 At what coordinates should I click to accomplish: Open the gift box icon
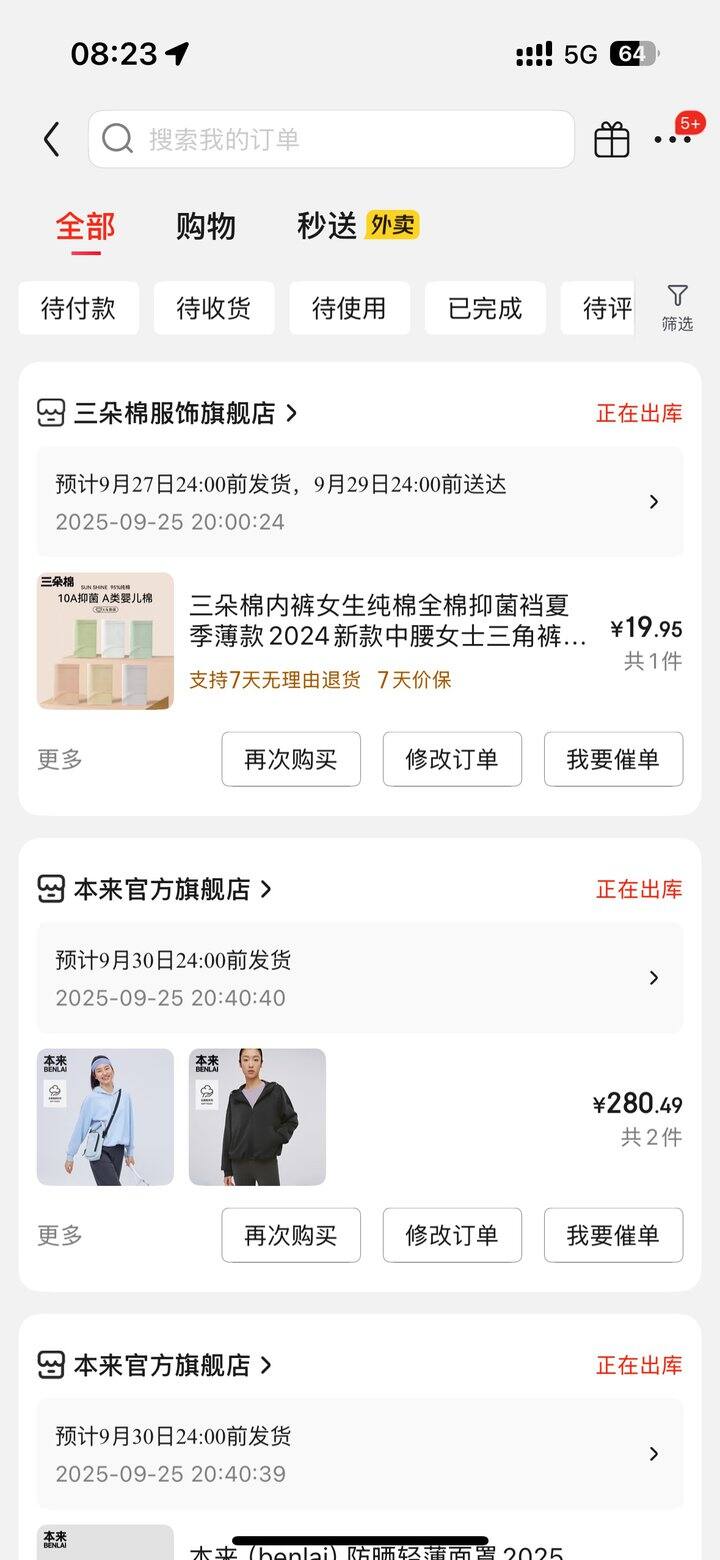click(x=612, y=139)
